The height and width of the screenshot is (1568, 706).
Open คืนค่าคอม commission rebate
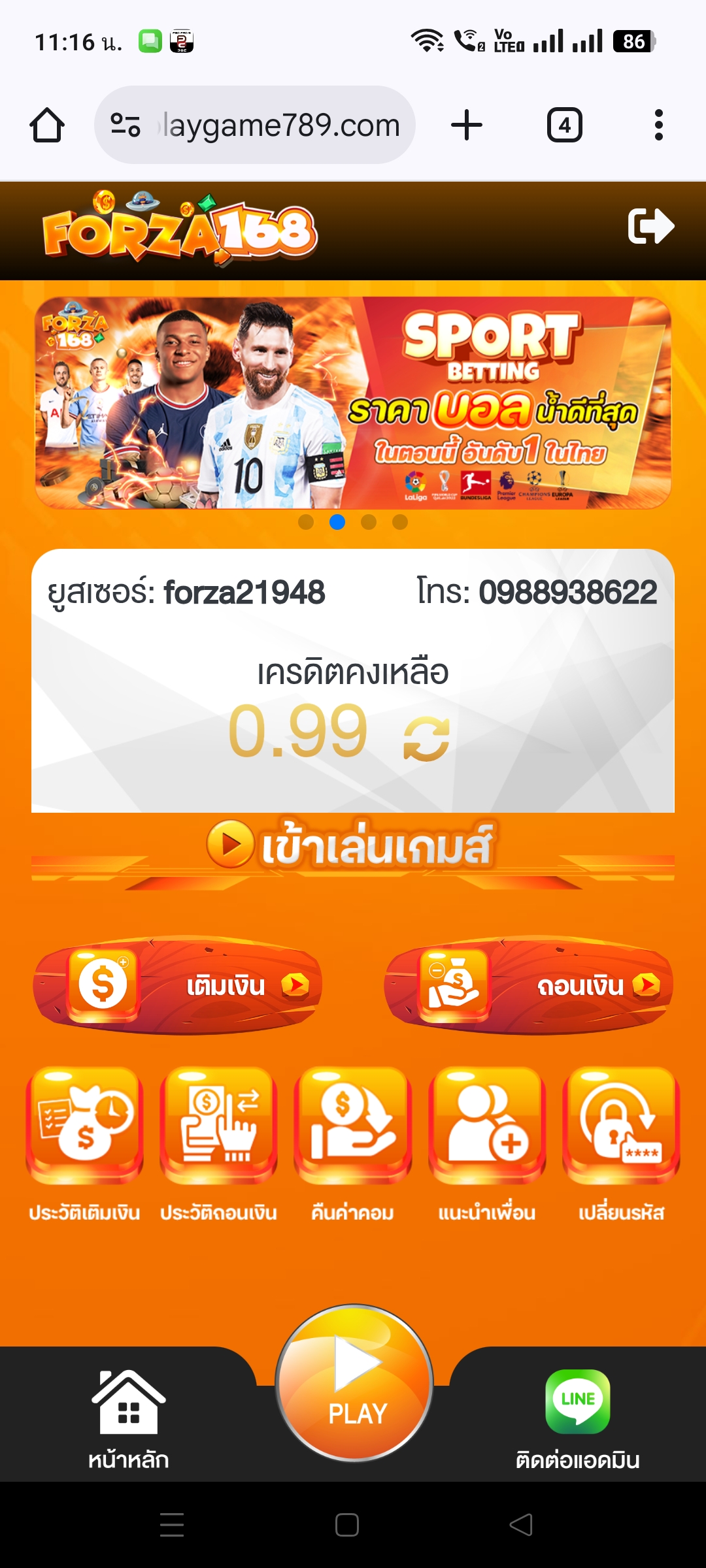click(x=353, y=1144)
